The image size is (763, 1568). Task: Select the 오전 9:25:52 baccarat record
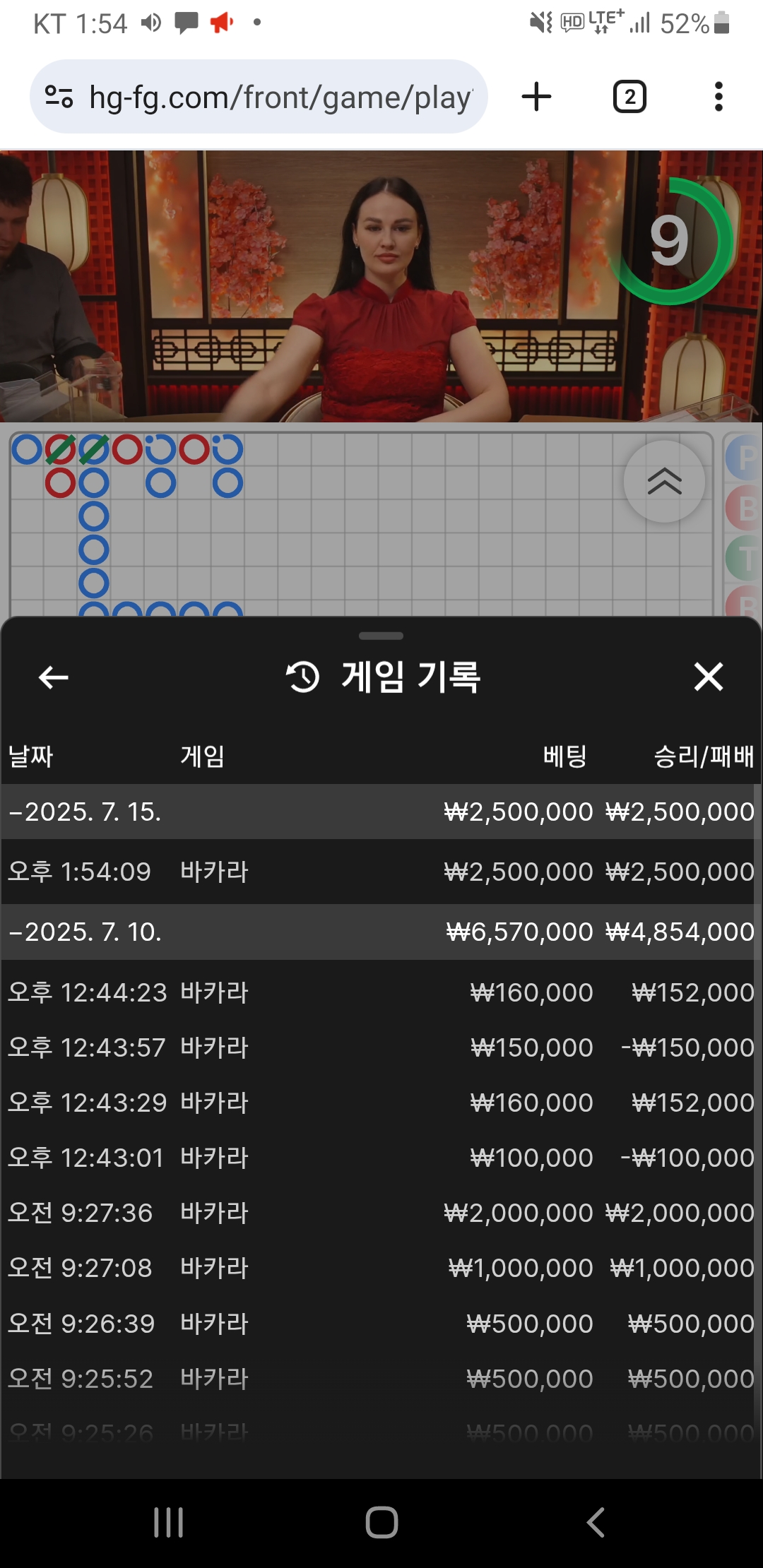click(x=381, y=1378)
